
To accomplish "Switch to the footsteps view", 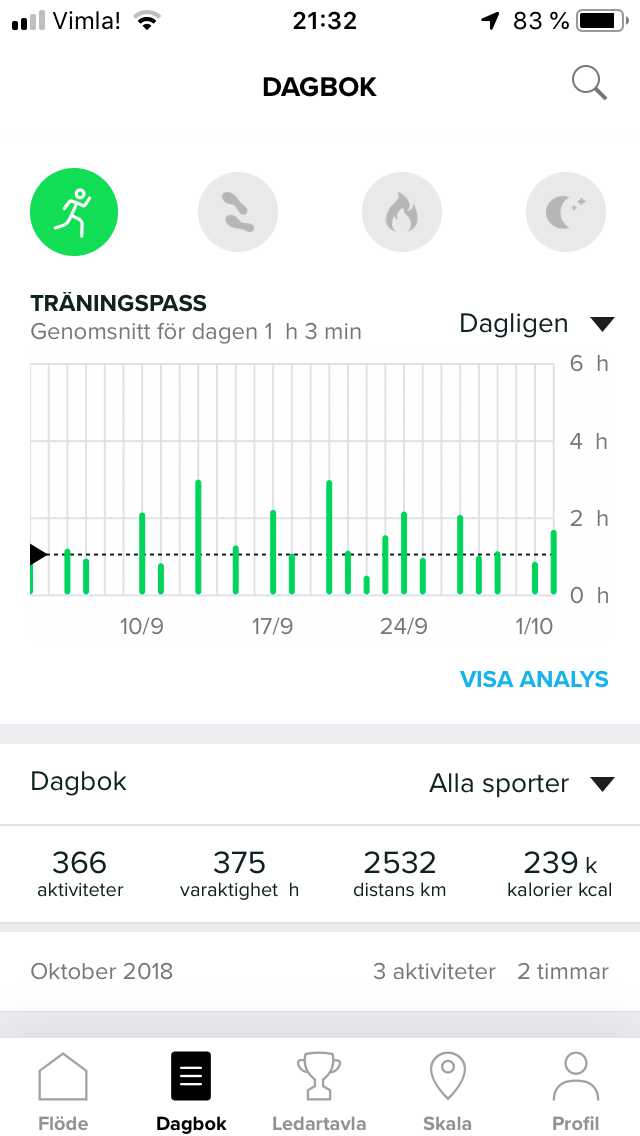I will pos(238,212).
